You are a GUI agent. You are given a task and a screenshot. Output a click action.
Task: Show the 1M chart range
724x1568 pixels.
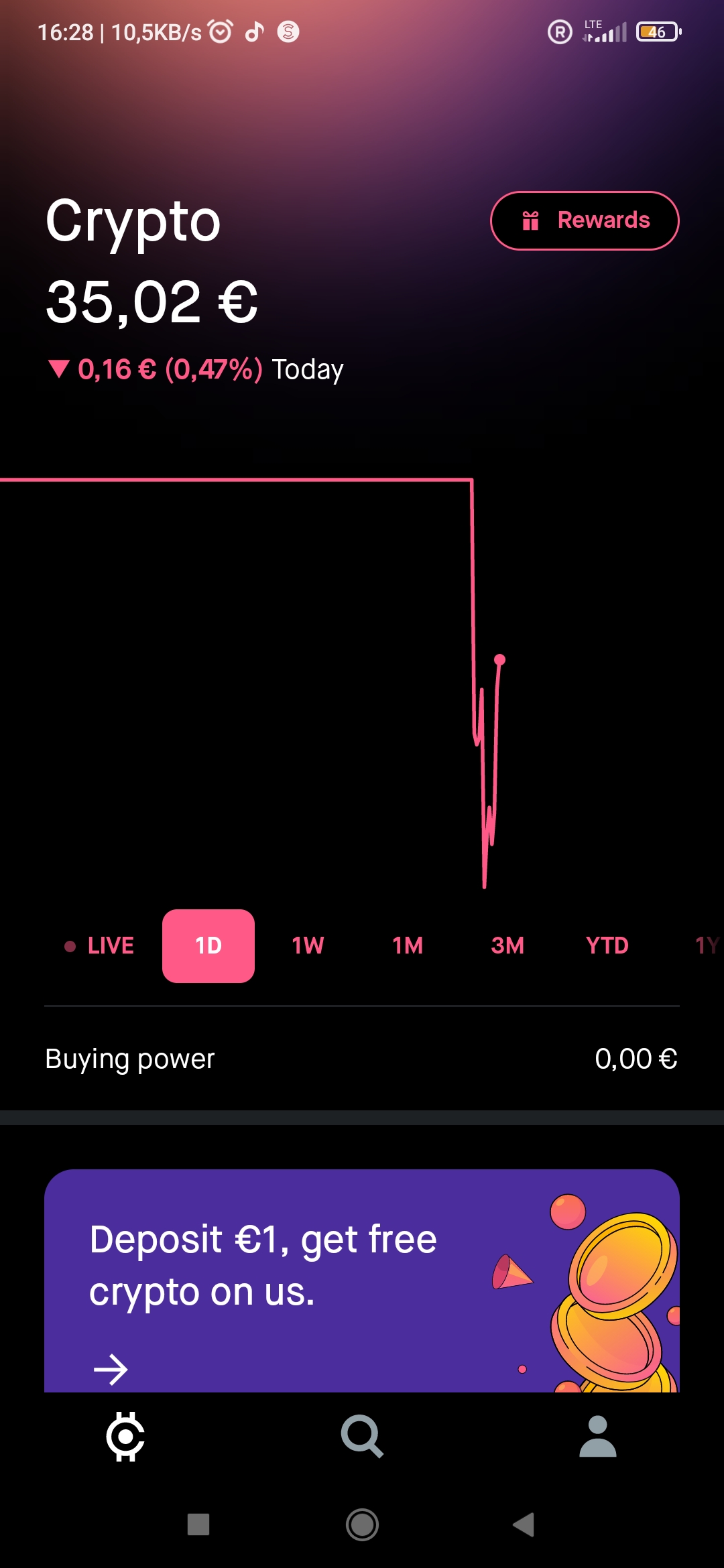tap(408, 945)
